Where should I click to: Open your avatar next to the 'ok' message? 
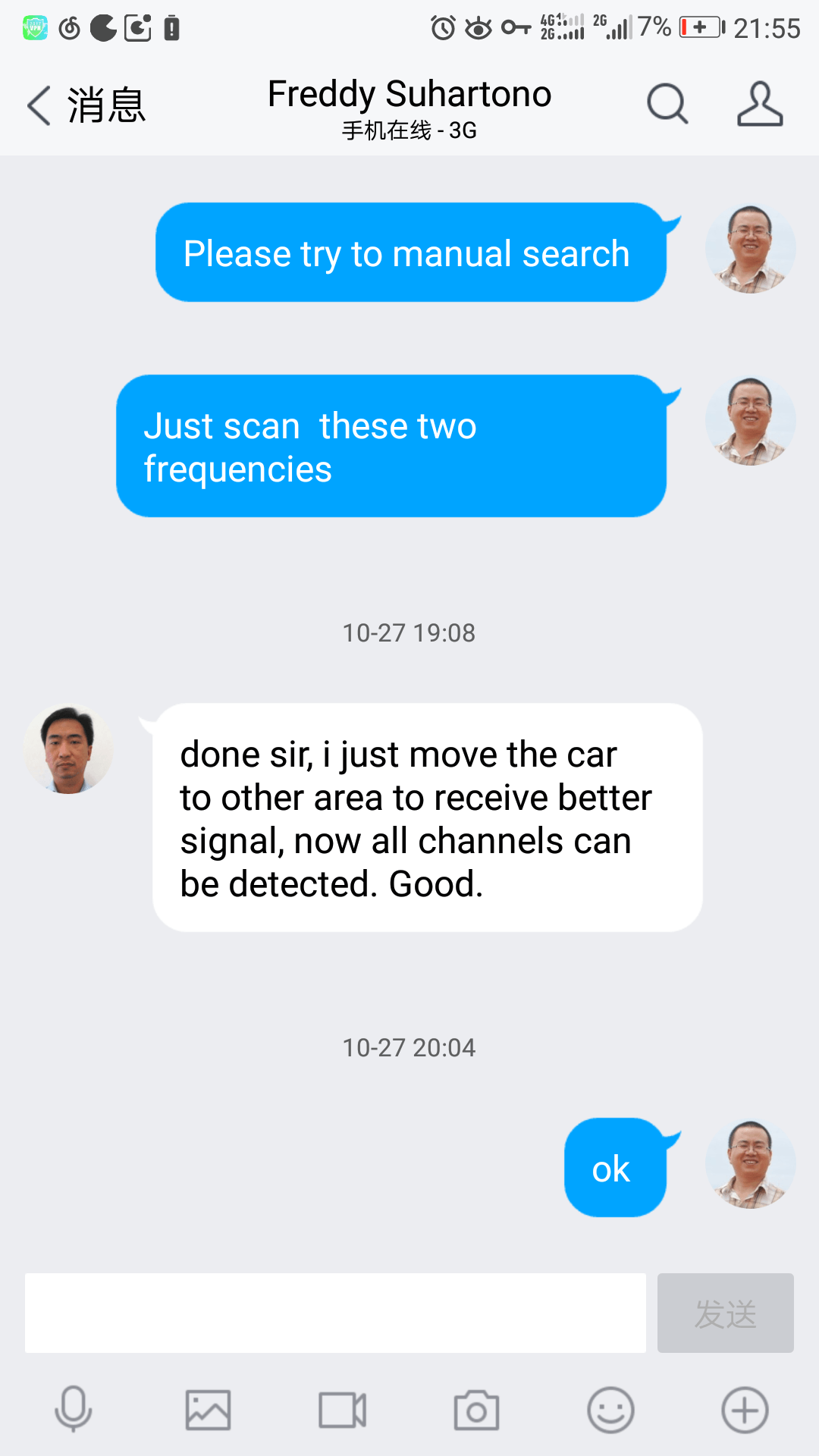pyautogui.click(x=750, y=1164)
